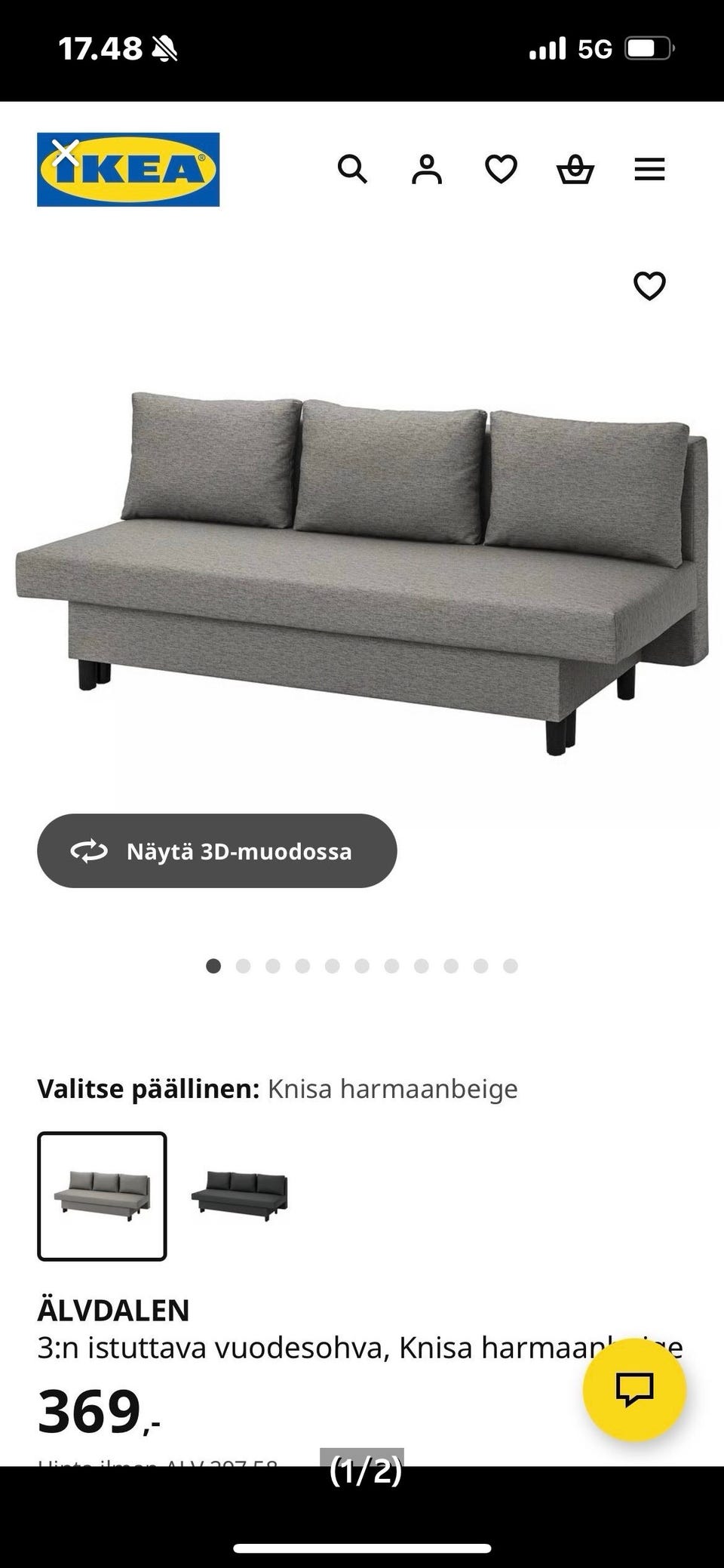Image resolution: width=724 pixels, height=1568 pixels.
Task: Open the hamburger navigation menu
Action: point(649,169)
